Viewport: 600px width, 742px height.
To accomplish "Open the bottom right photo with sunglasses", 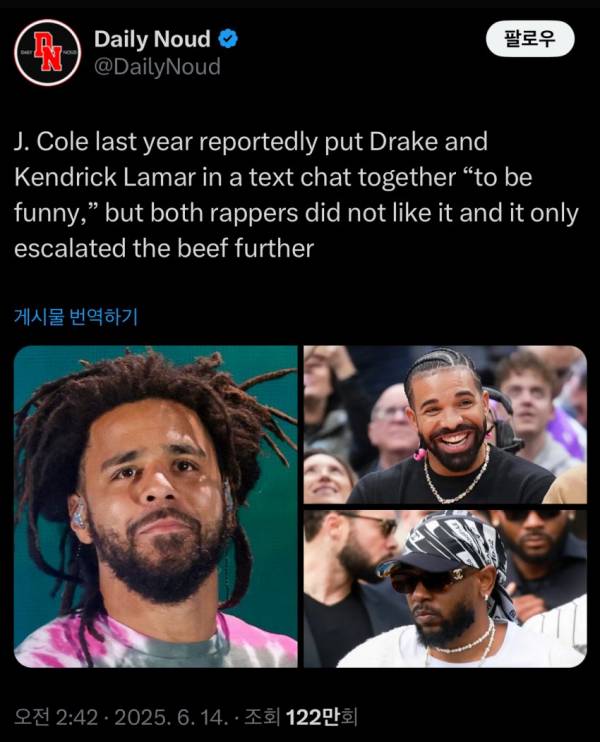I will tap(445, 589).
